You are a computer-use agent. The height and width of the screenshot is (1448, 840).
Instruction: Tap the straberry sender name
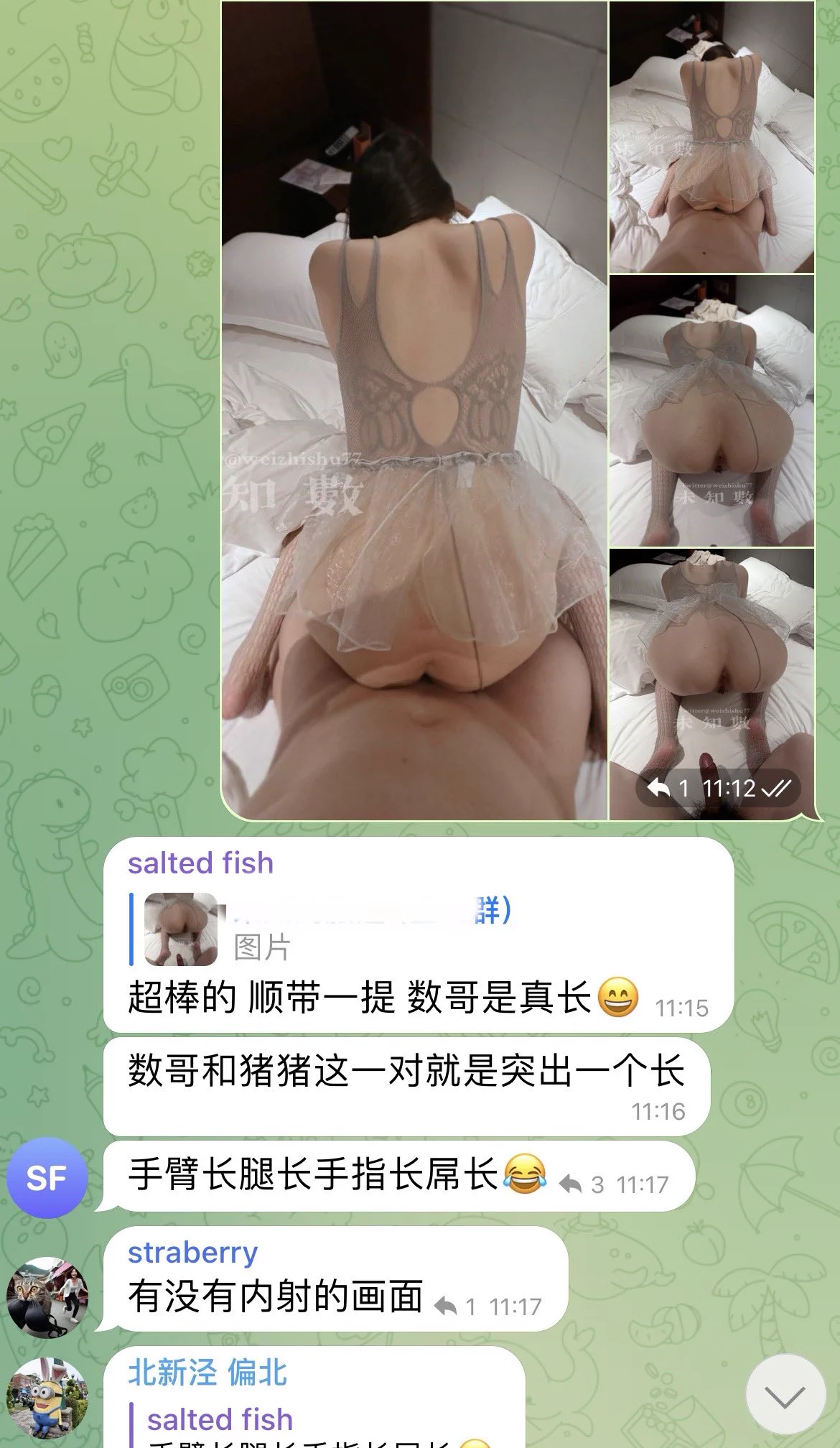tap(192, 1252)
